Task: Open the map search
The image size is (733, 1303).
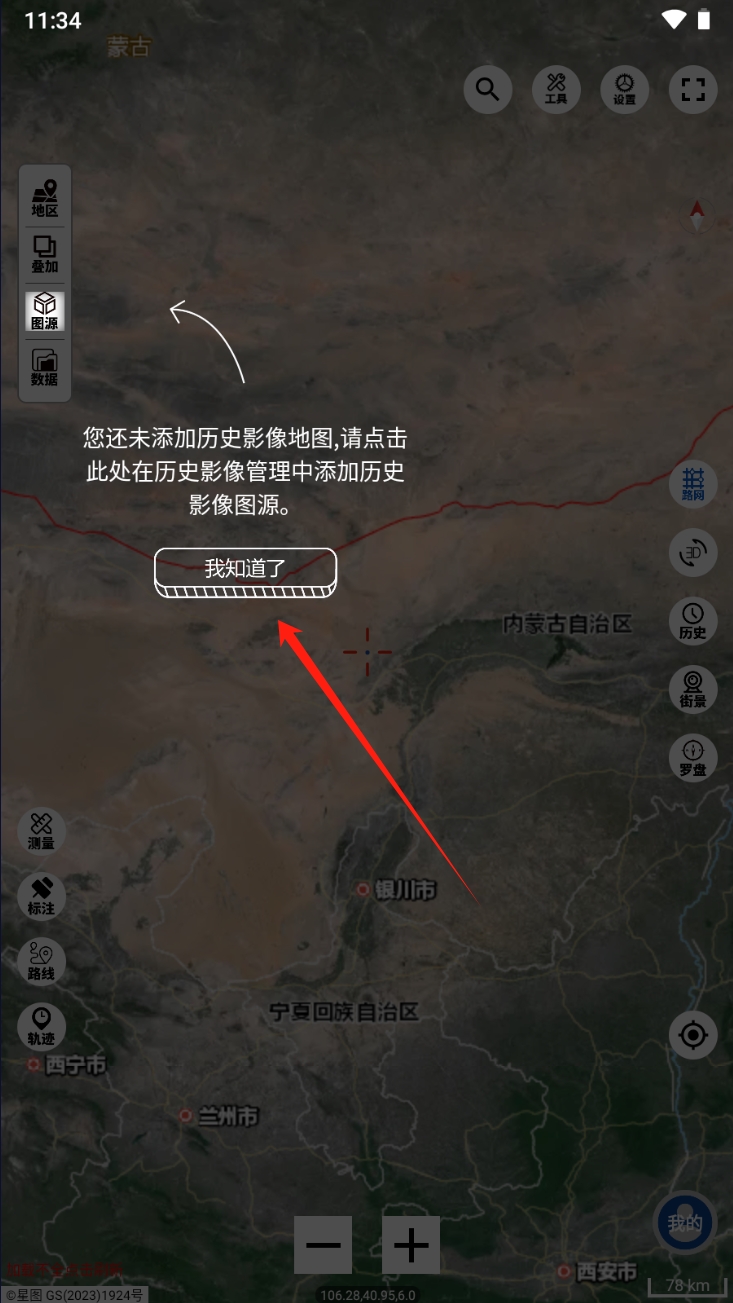Action: tap(488, 90)
